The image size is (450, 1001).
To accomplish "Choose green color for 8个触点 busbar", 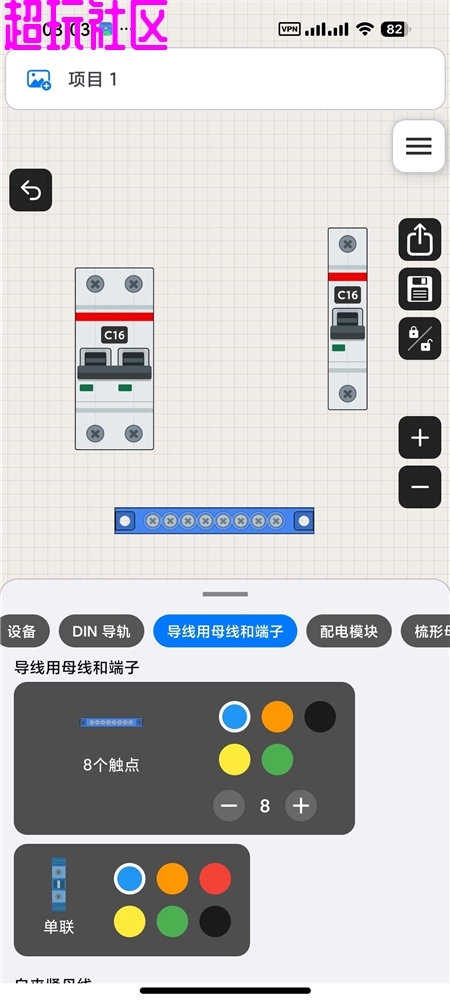I will (x=277, y=760).
